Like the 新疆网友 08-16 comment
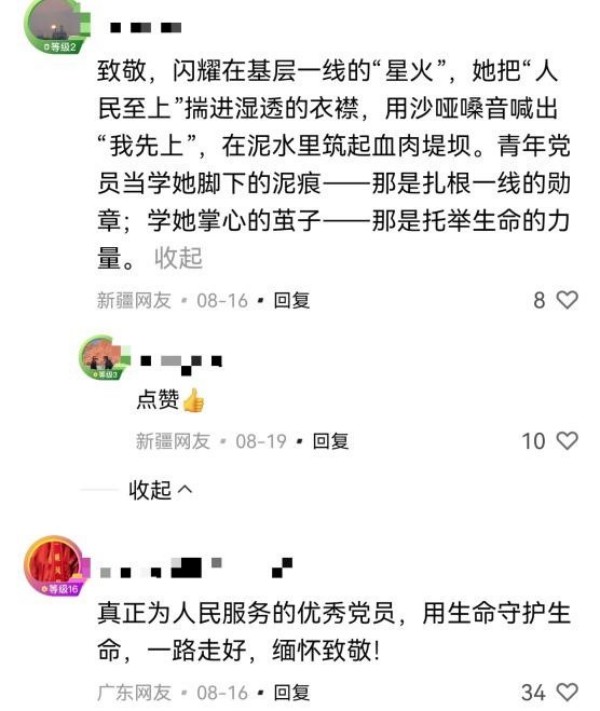 click(567, 300)
